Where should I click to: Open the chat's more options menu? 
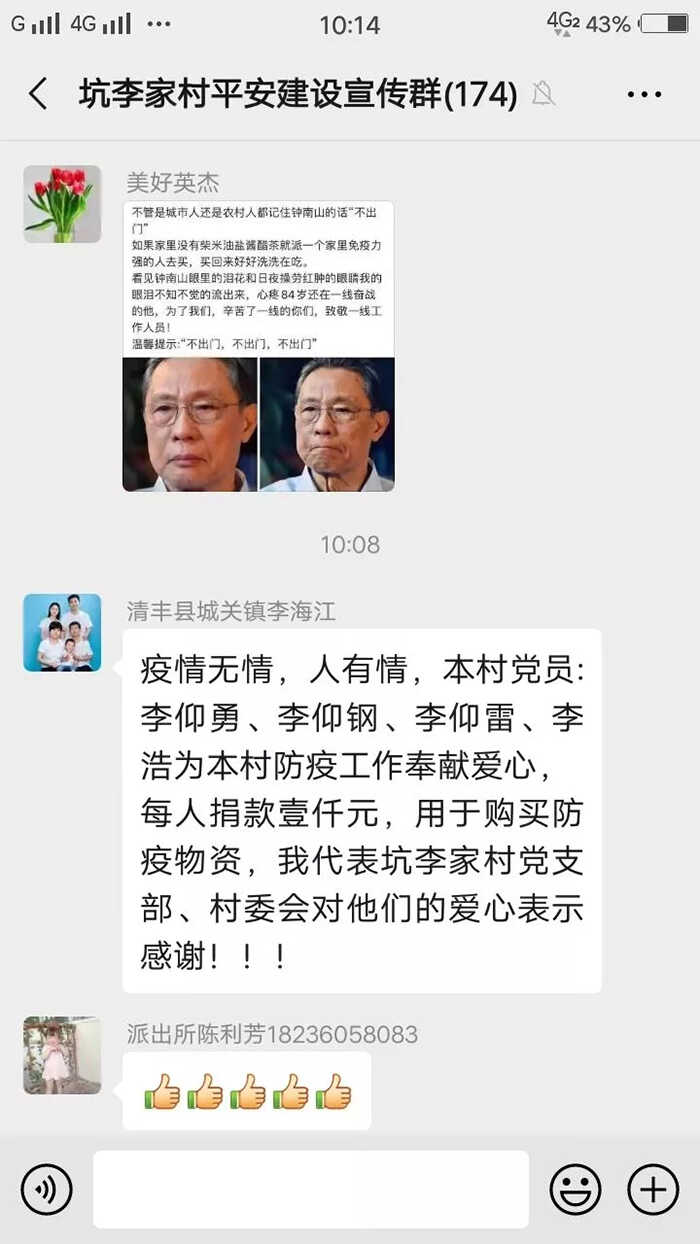644,94
